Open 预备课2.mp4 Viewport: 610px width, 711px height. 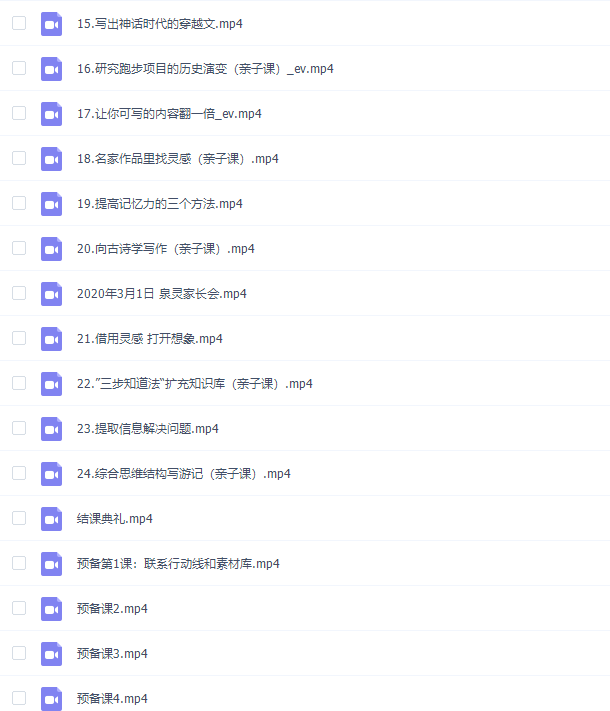point(112,609)
